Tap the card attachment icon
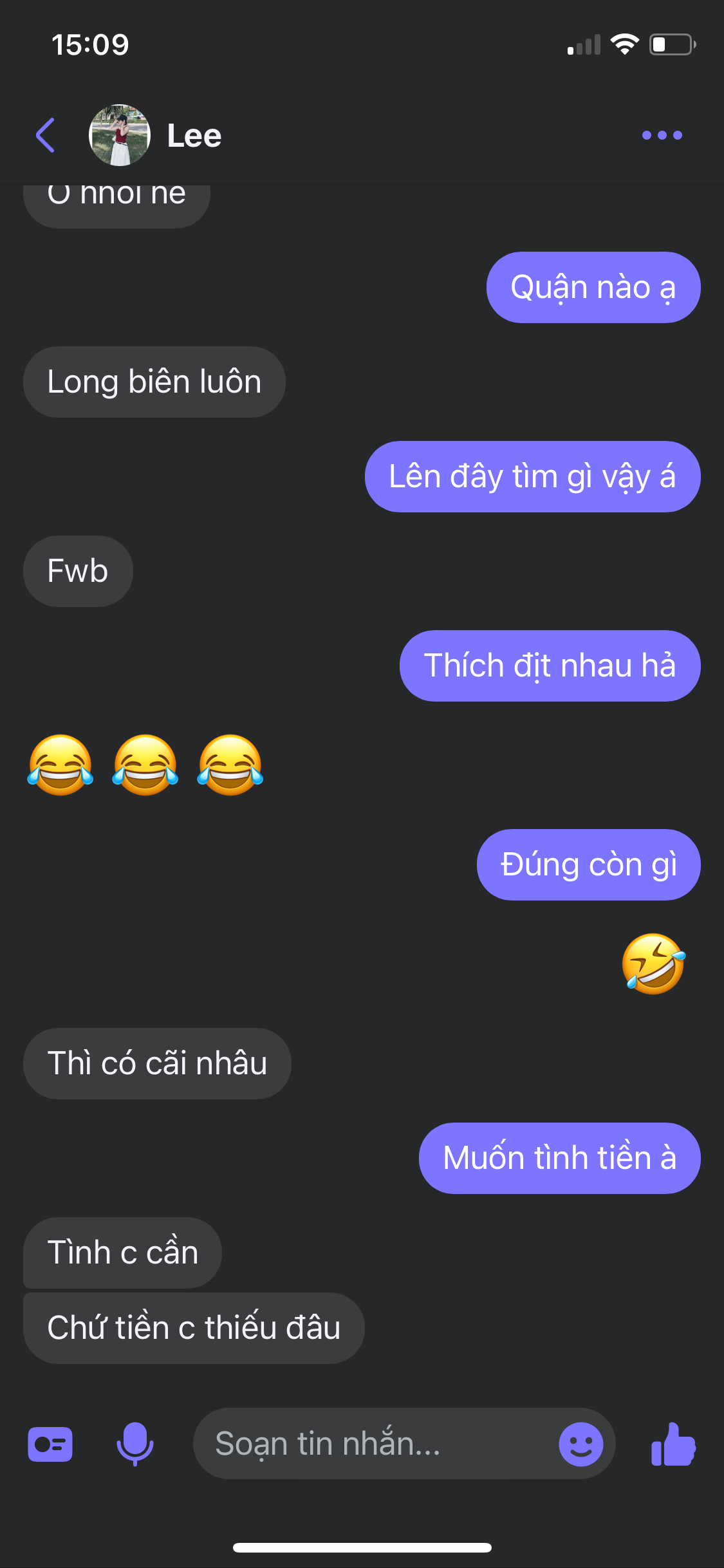 click(x=50, y=1444)
